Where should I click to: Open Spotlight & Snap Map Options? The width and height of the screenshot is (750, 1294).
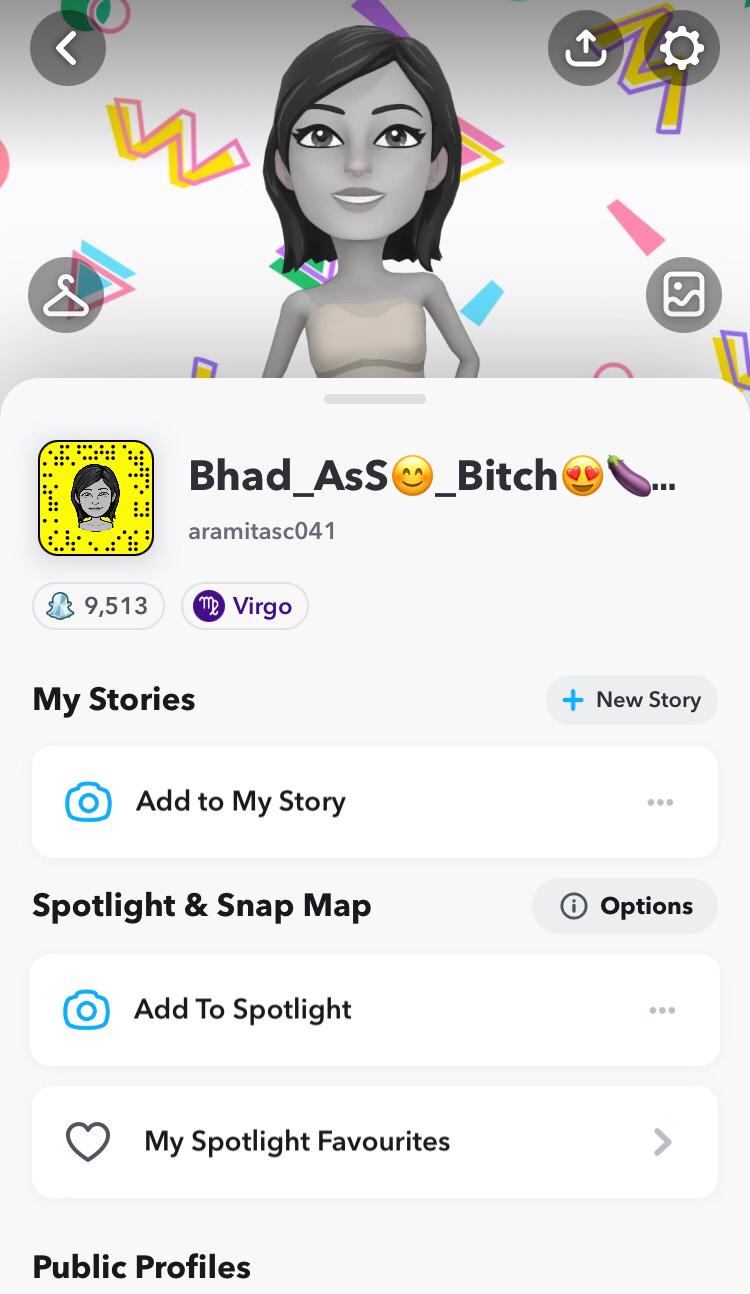click(x=625, y=906)
